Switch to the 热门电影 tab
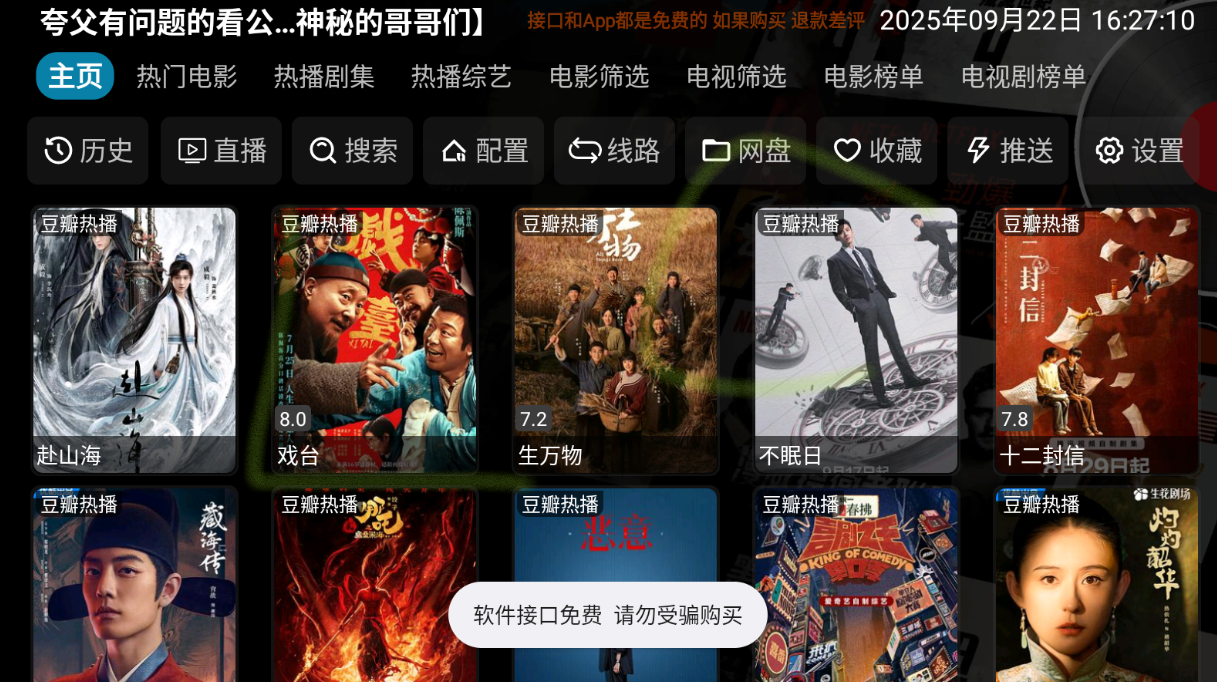The height and width of the screenshot is (682, 1217). (187, 77)
